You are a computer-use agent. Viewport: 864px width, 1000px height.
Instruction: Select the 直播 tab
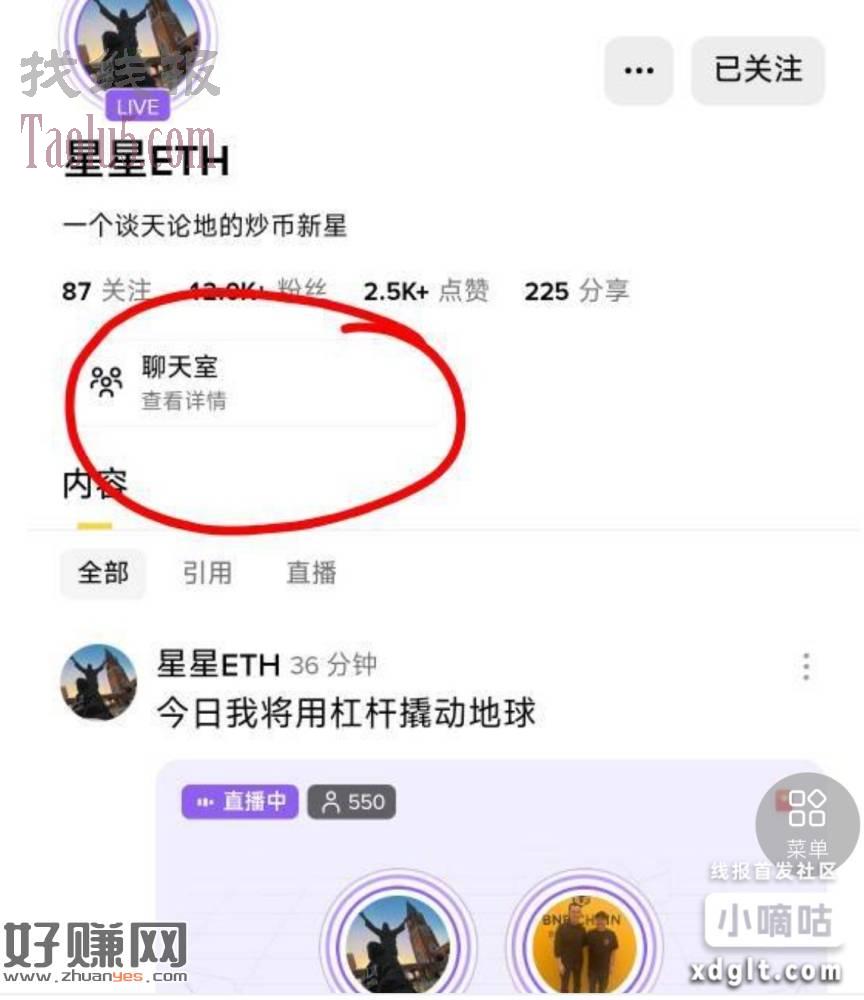(x=311, y=573)
